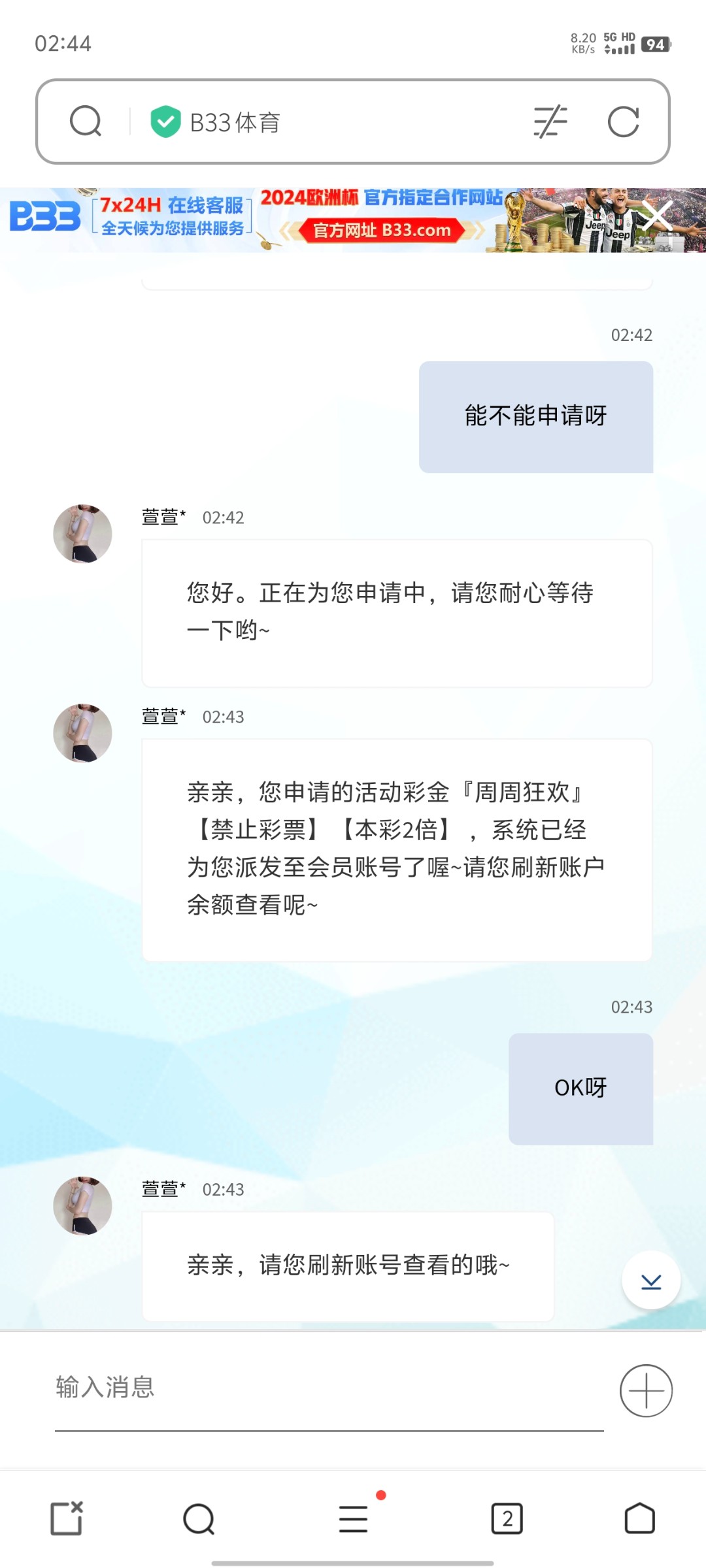Go to the browser home page
706x1568 pixels.
(639, 1518)
